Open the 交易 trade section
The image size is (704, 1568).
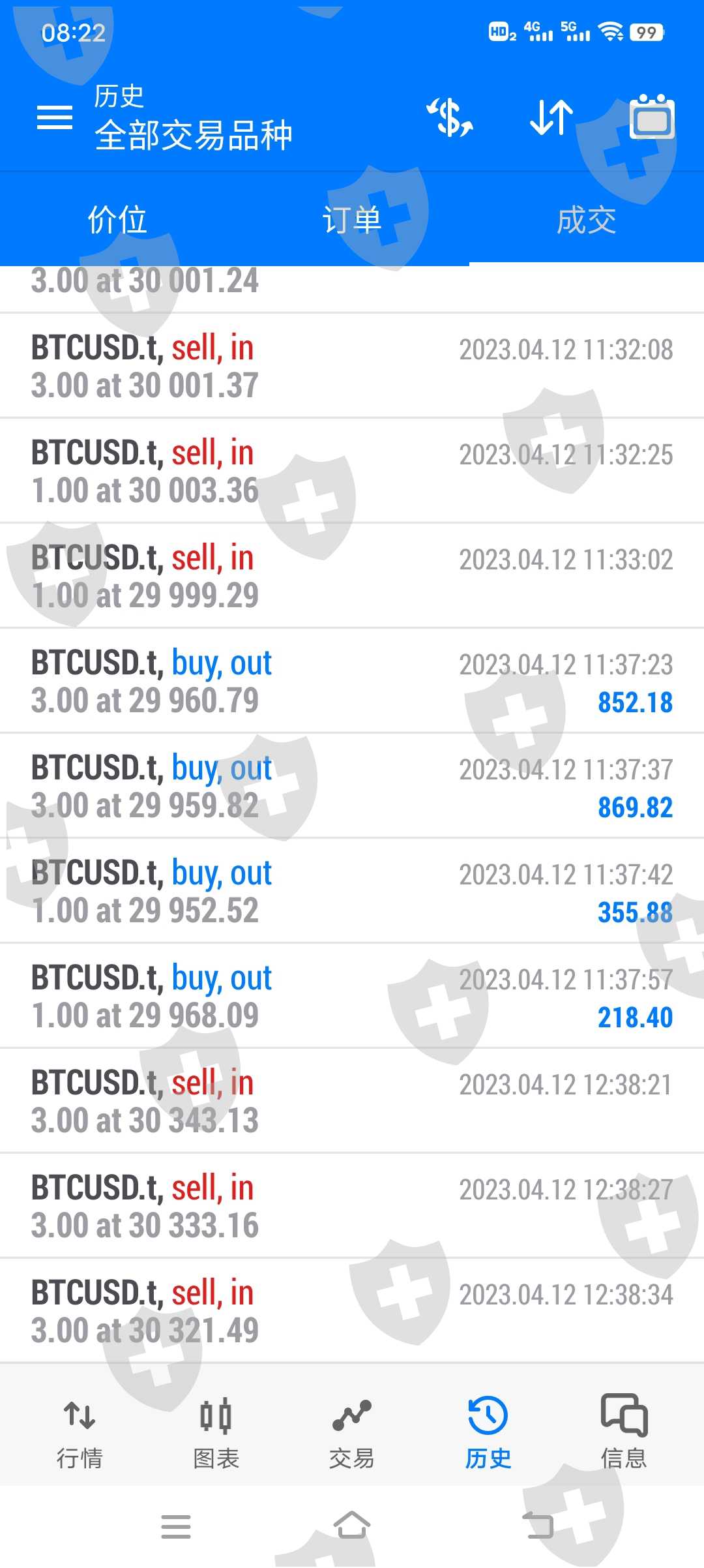click(x=352, y=1433)
